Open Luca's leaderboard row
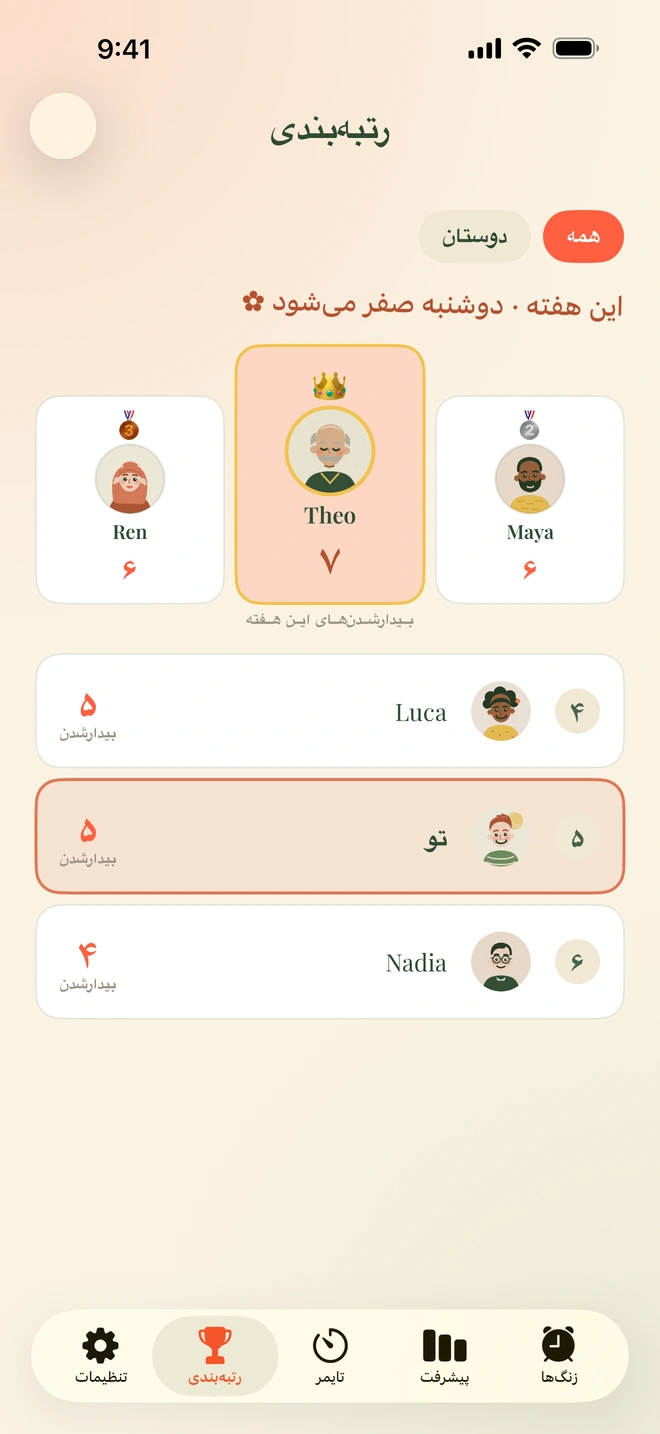The width and height of the screenshot is (660, 1434). point(330,711)
